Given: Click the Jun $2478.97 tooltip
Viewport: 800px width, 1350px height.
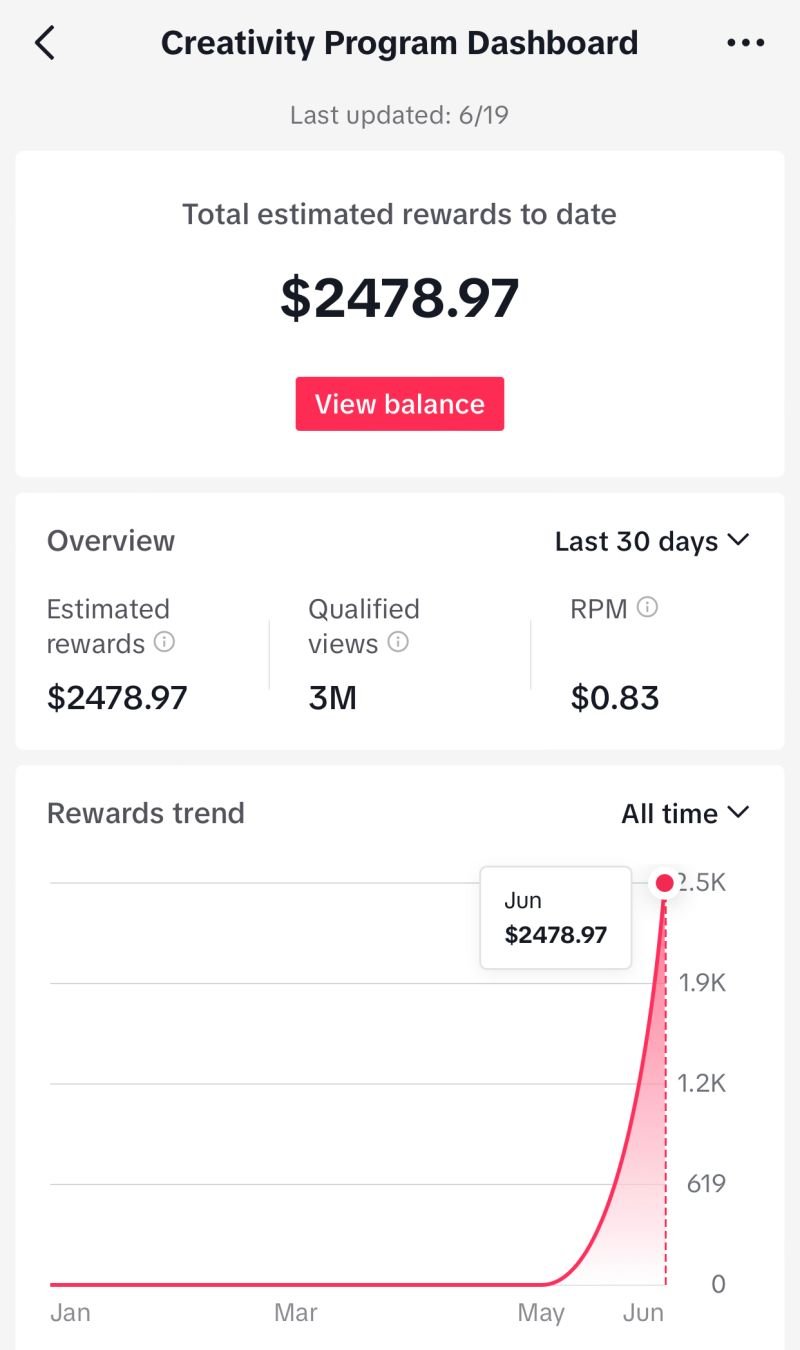Looking at the screenshot, I should tap(555, 917).
